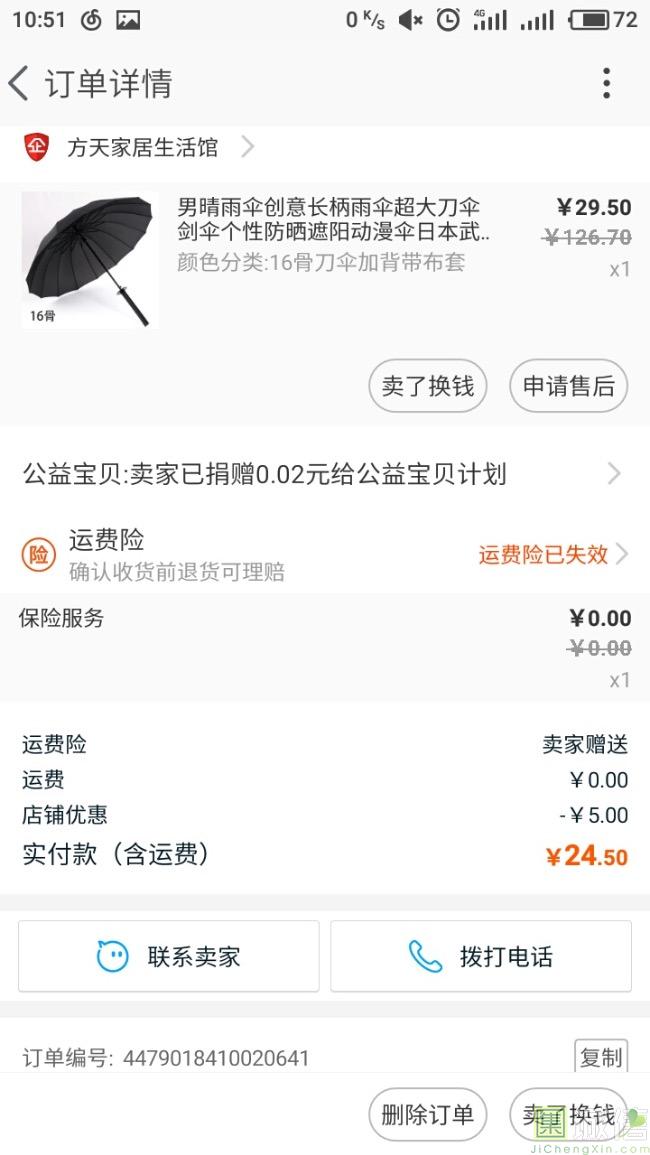Tap 联系卖家 to message the seller

[x=169, y=957]
